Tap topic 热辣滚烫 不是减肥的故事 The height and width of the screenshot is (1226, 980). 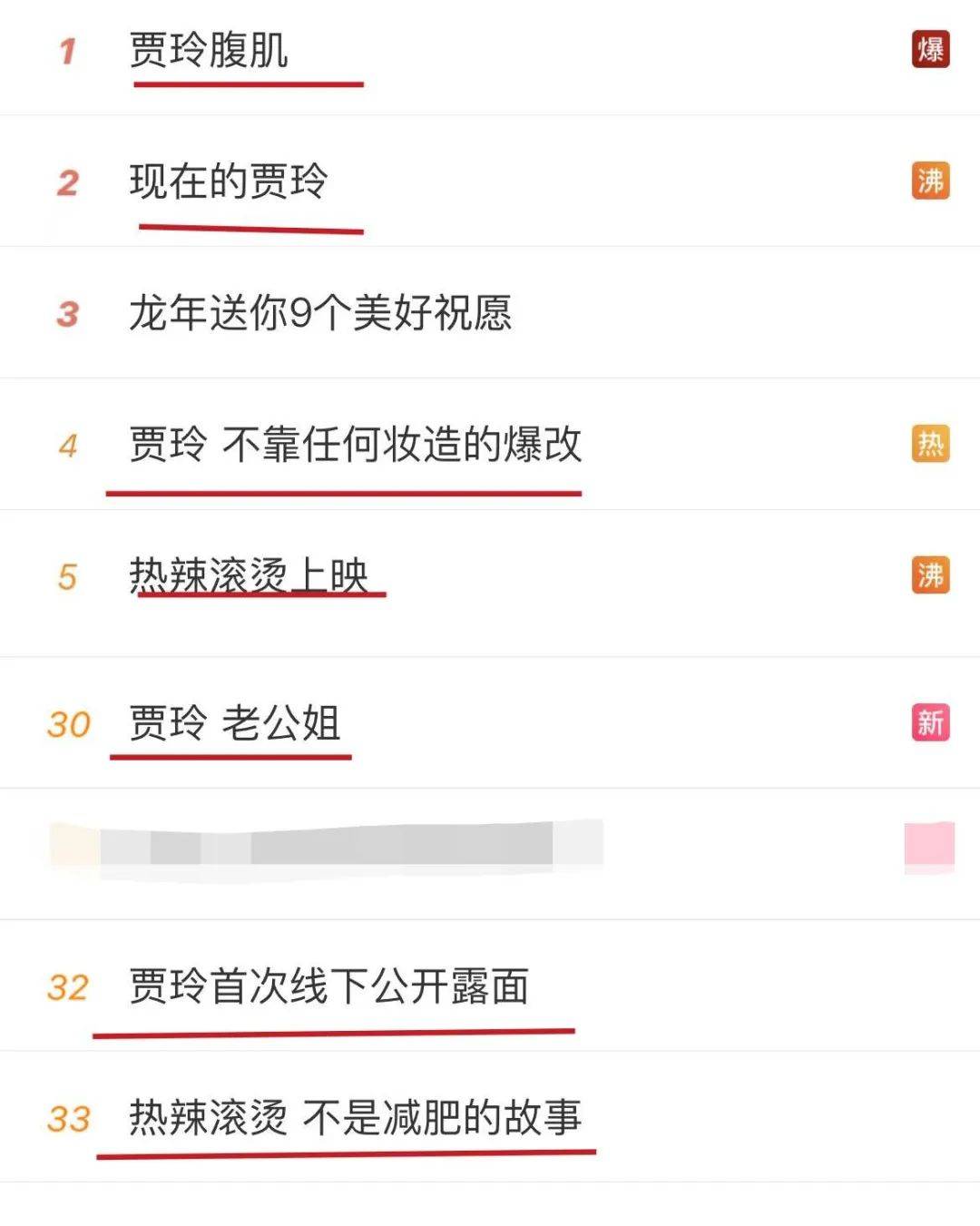pos(355,1117)
